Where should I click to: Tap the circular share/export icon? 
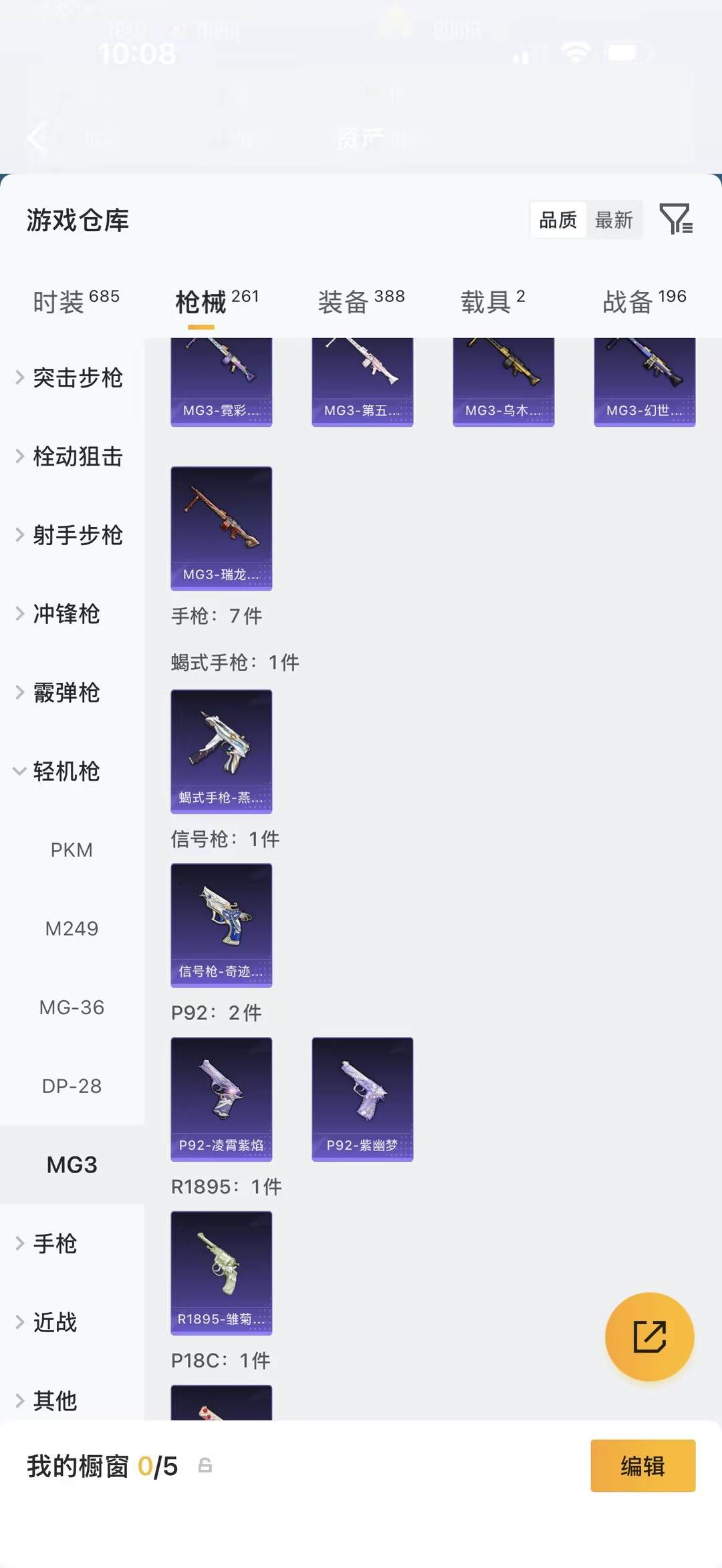(650, 1337)
